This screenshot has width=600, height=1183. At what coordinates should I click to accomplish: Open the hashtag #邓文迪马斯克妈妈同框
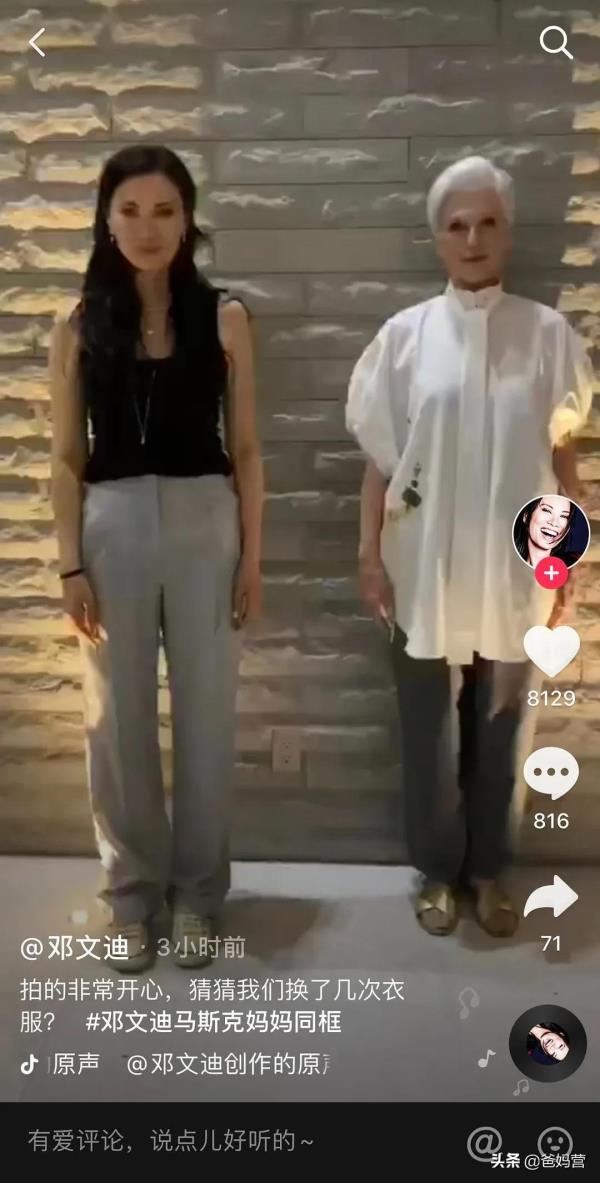(x=213, y=1022)
